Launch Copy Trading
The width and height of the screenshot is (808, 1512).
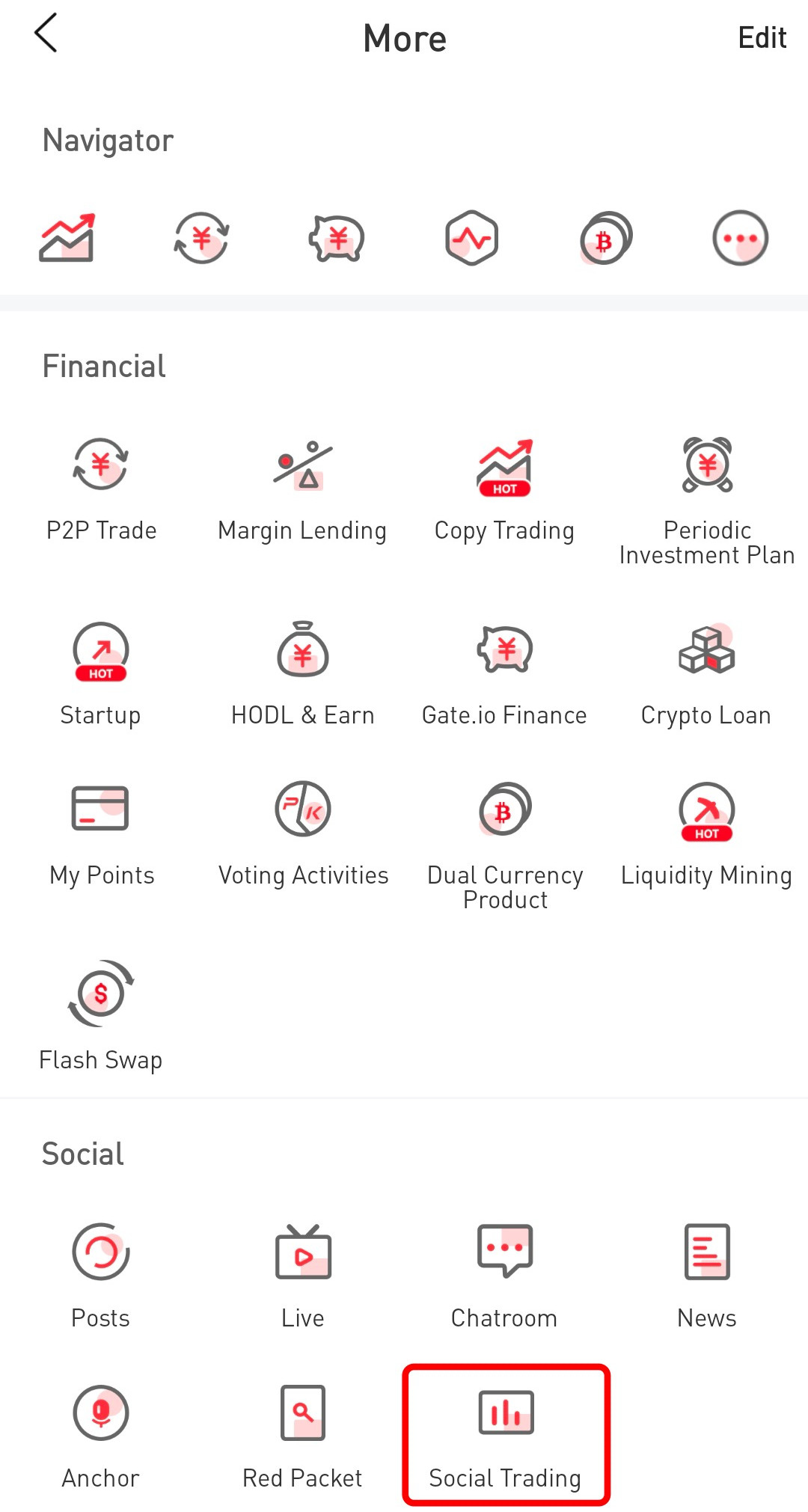(x=504, y=486)
